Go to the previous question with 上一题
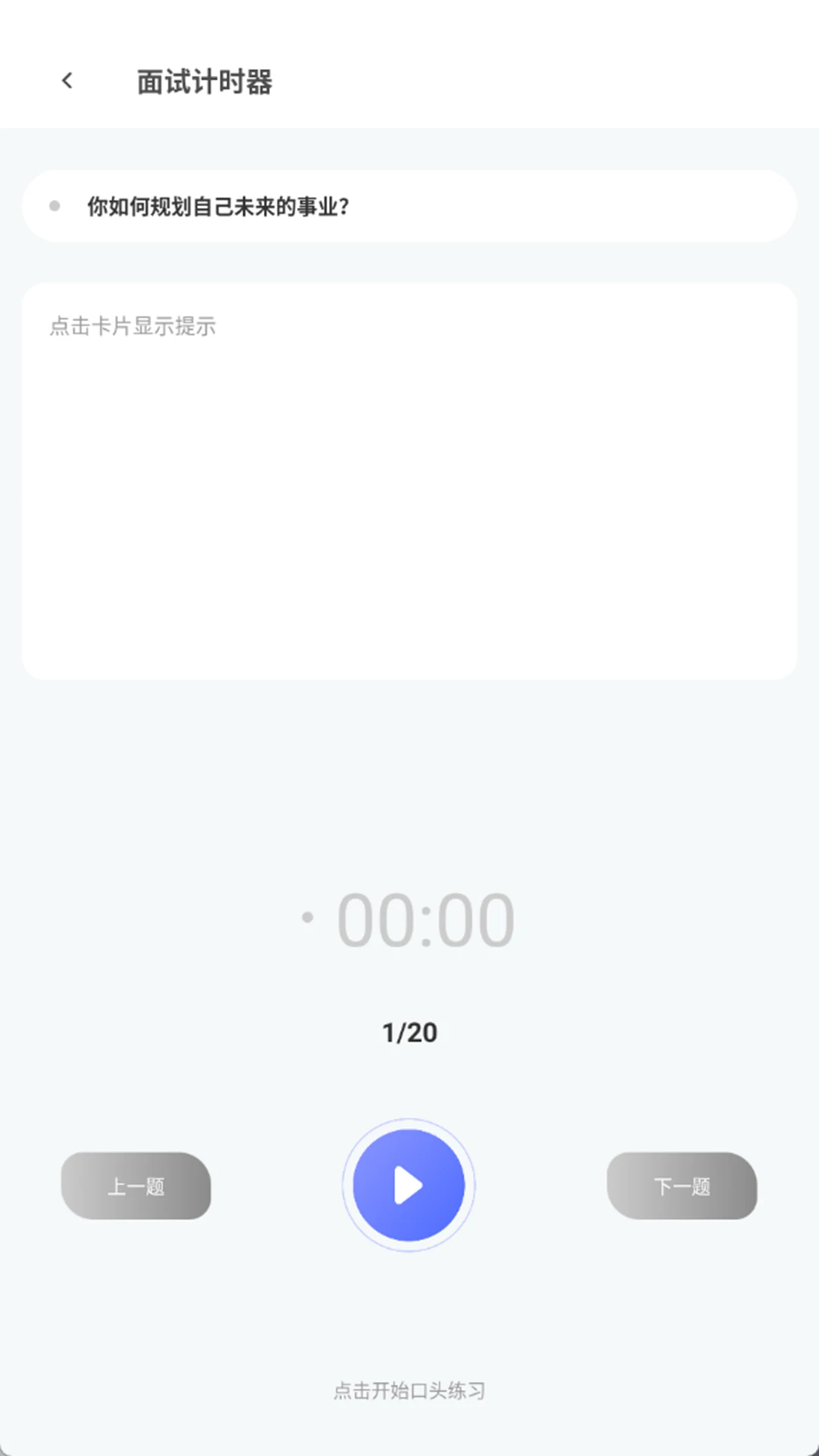 point(136,1186)
